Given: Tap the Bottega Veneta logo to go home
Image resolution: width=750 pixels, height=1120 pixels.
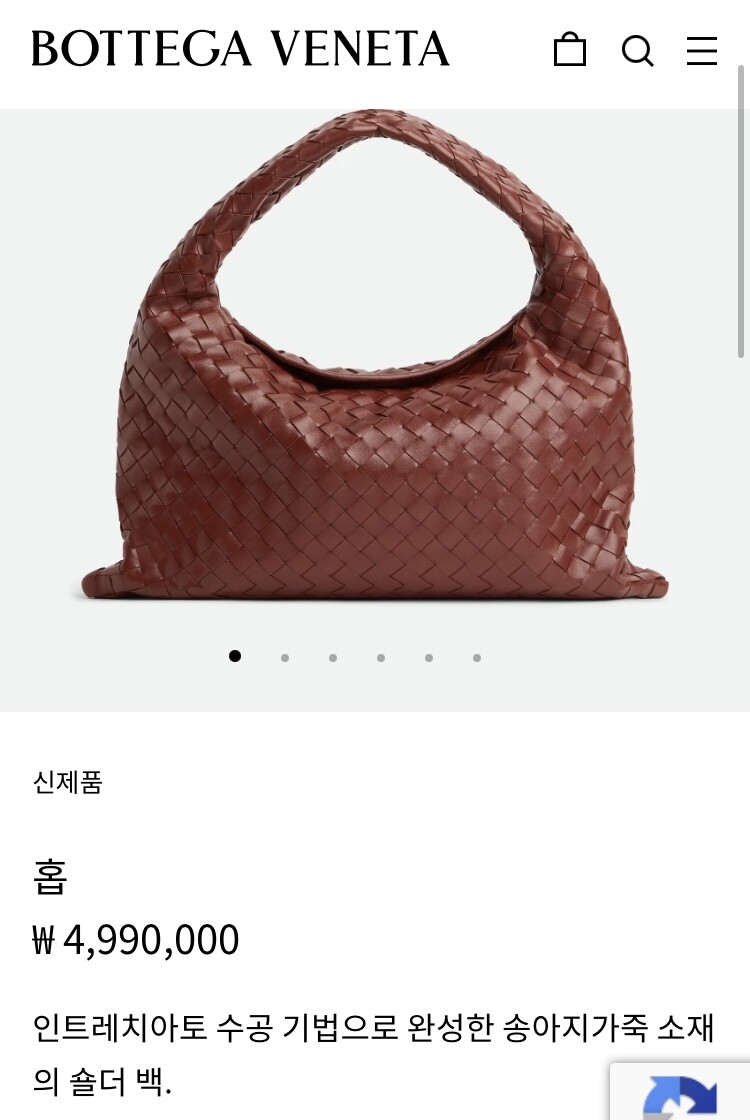Looking at the screenshot, I should [x=240, y=49].
